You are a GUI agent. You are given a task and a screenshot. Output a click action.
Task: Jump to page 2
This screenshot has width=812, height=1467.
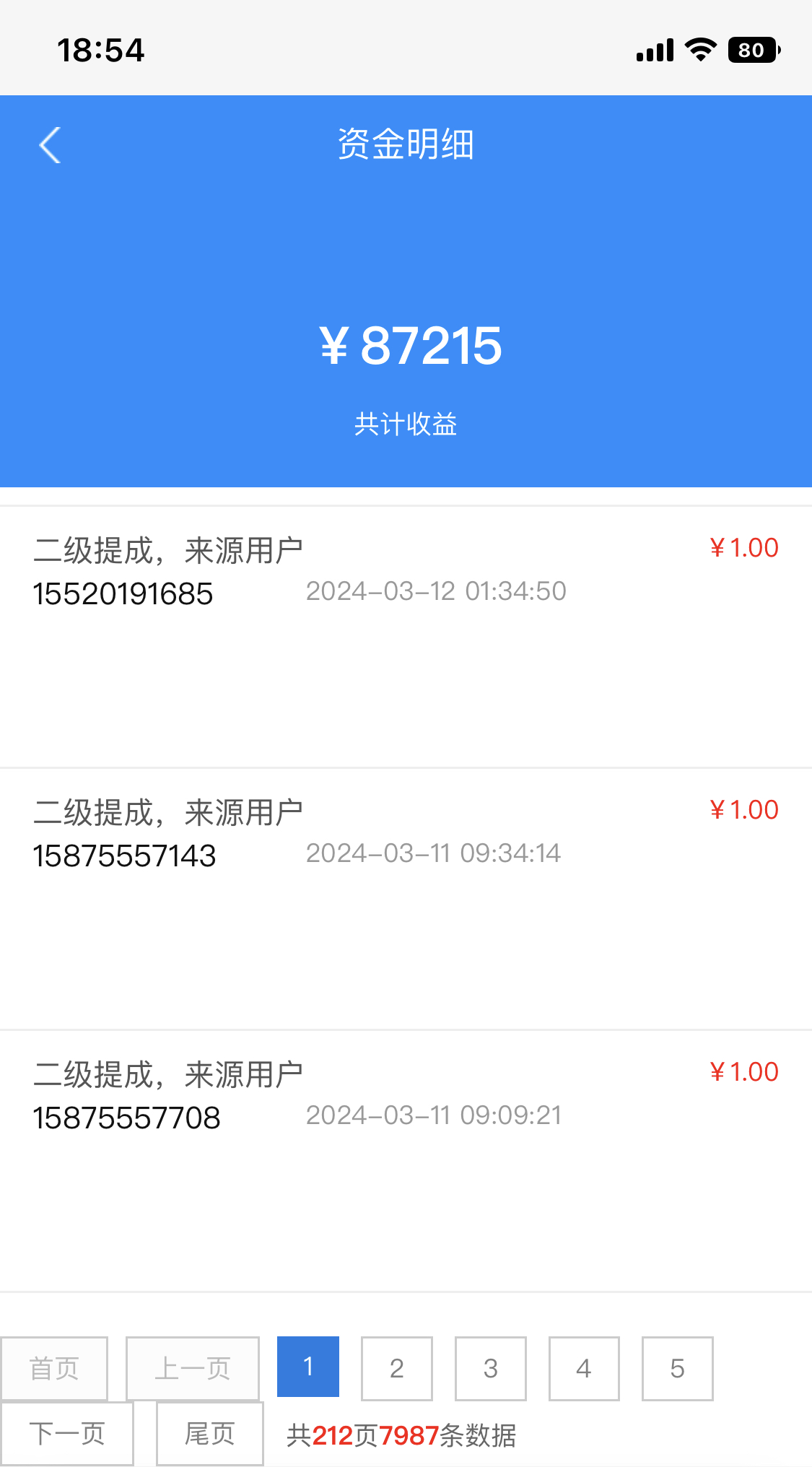(x=397, y=1368)
